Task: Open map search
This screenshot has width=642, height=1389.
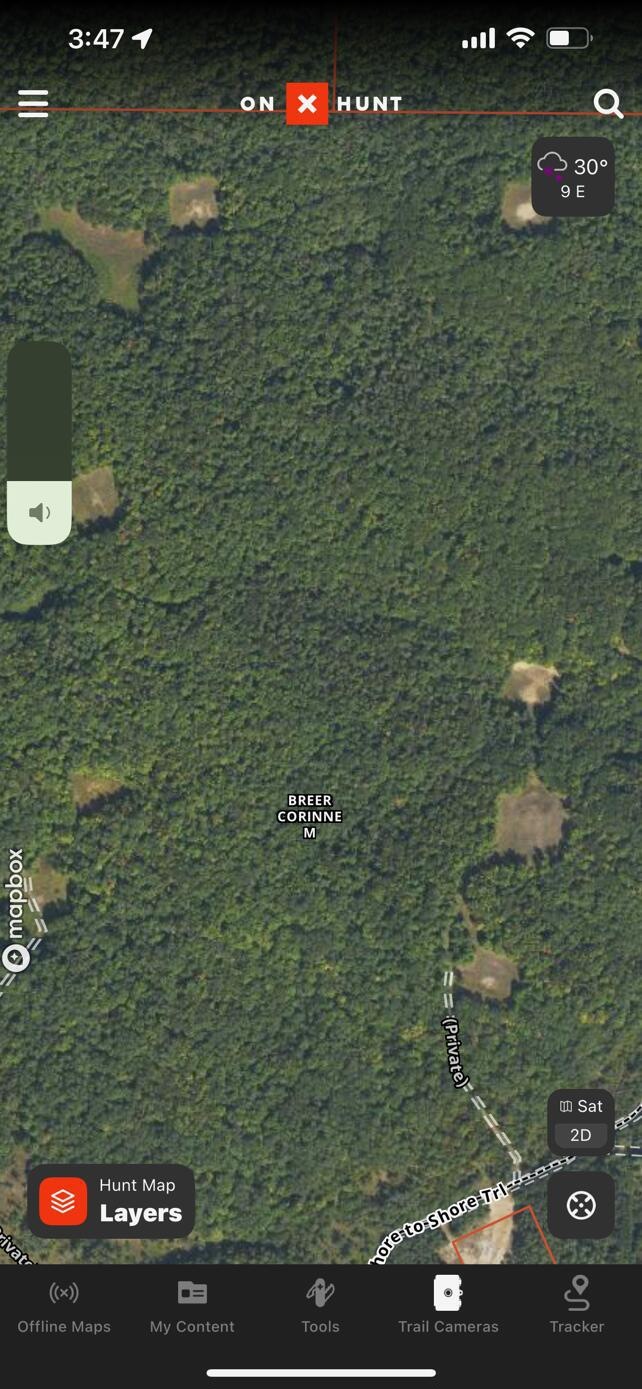Action: [x=608, y=103]
